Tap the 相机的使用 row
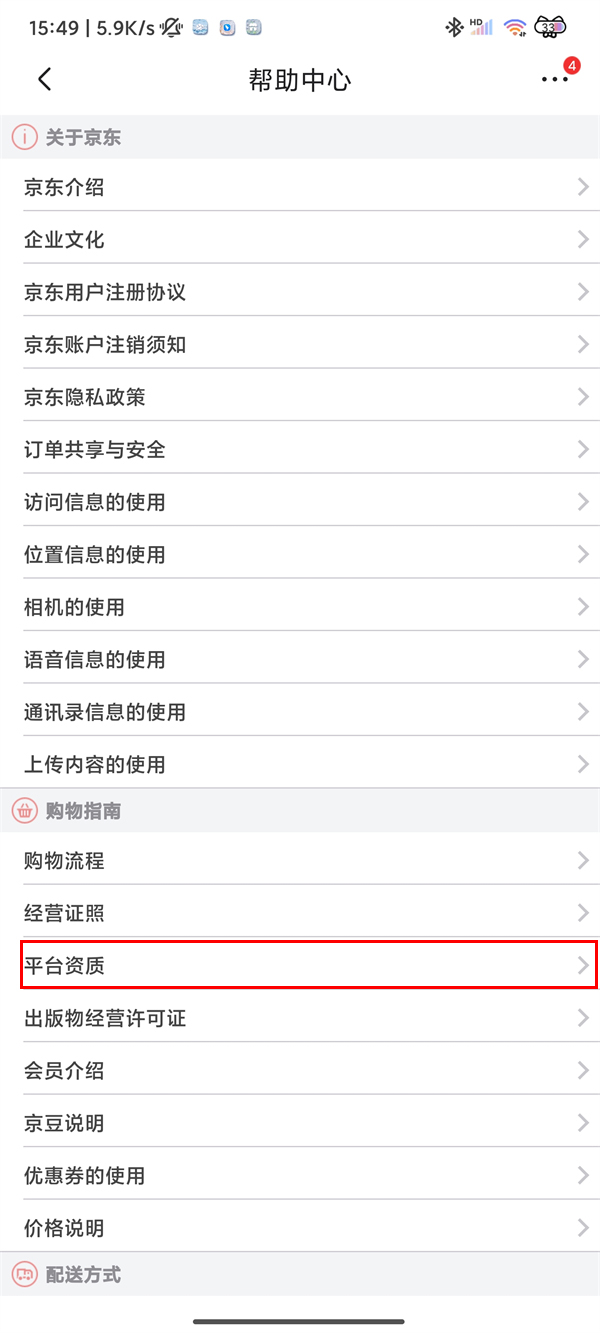This screenshot has width=600, height=1333. (300, 607)
